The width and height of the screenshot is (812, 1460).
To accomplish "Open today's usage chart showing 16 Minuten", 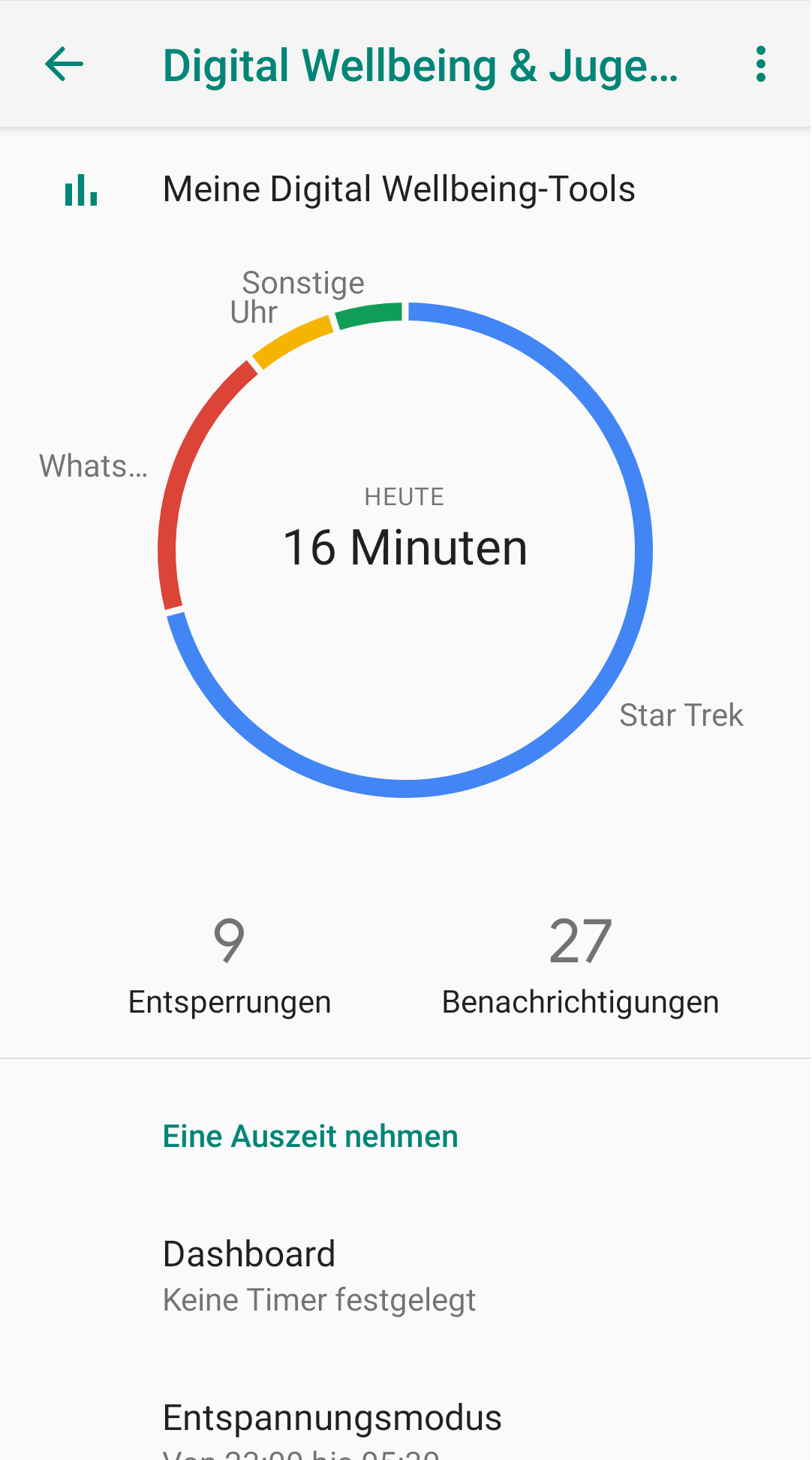I will pyautogui.click(x=405, y=548).
